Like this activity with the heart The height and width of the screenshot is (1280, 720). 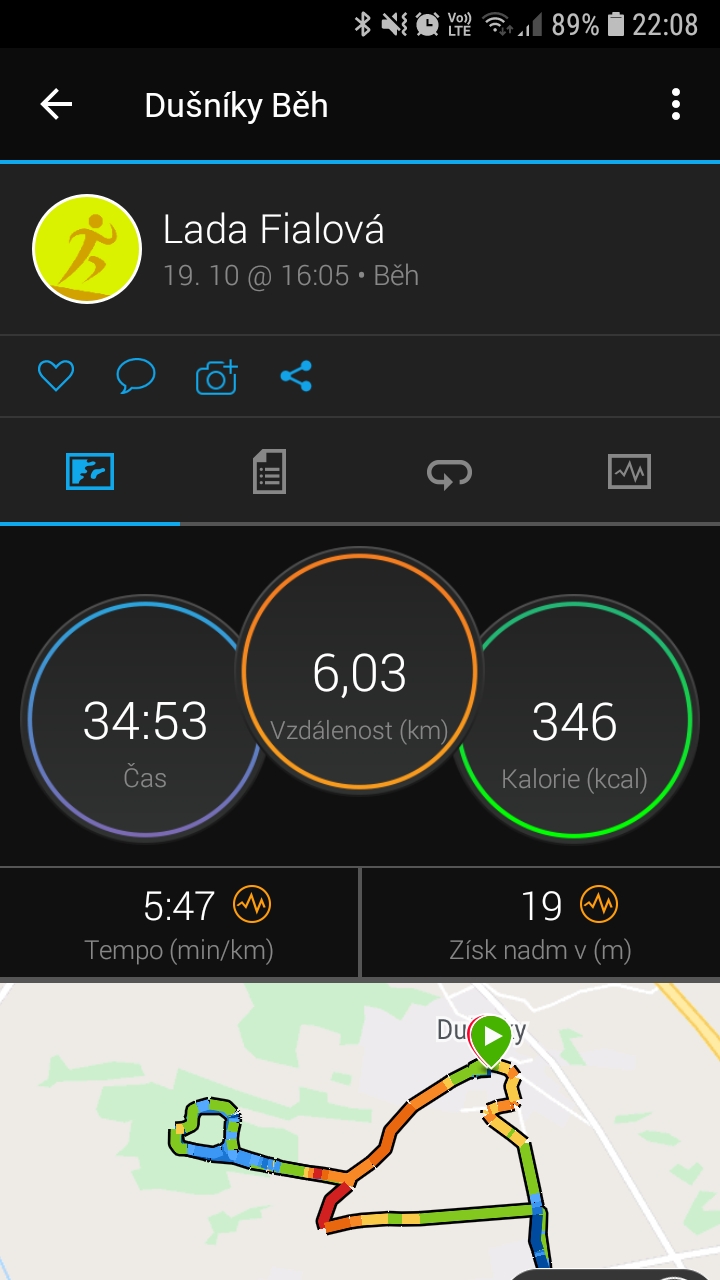(x=56, y=376)
